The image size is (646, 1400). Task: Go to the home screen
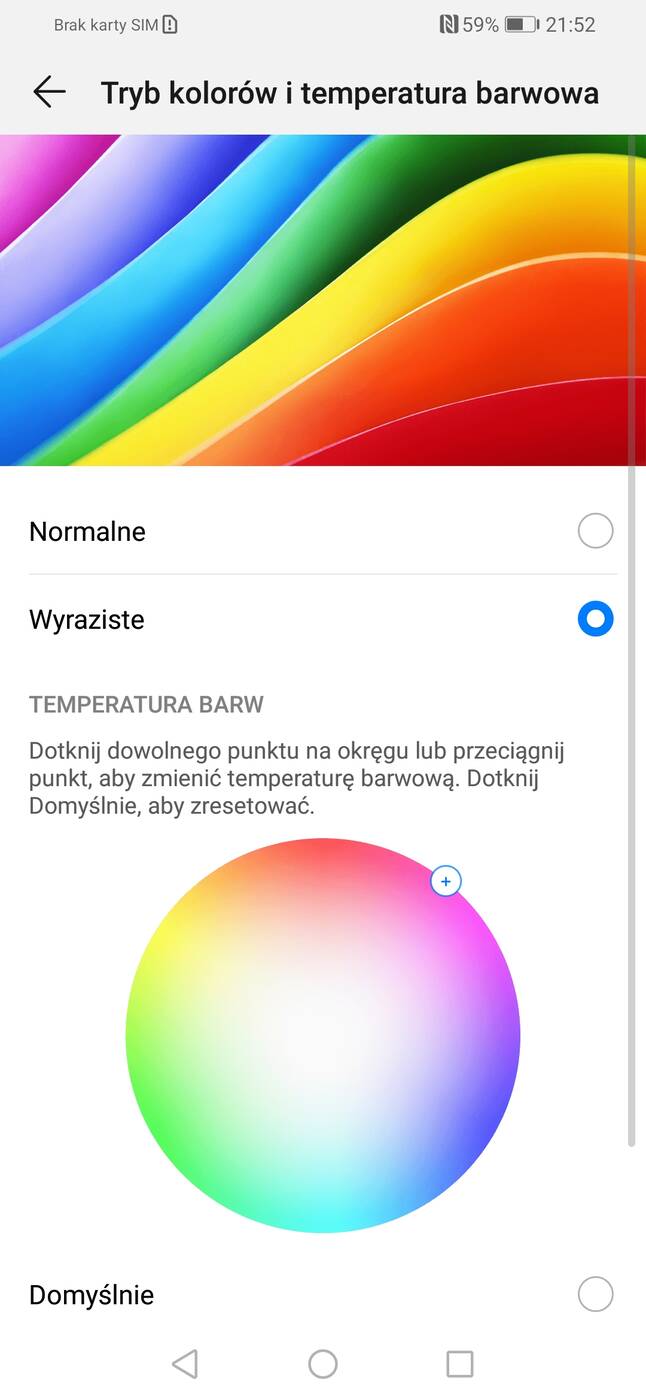(x=323, y=1363)
